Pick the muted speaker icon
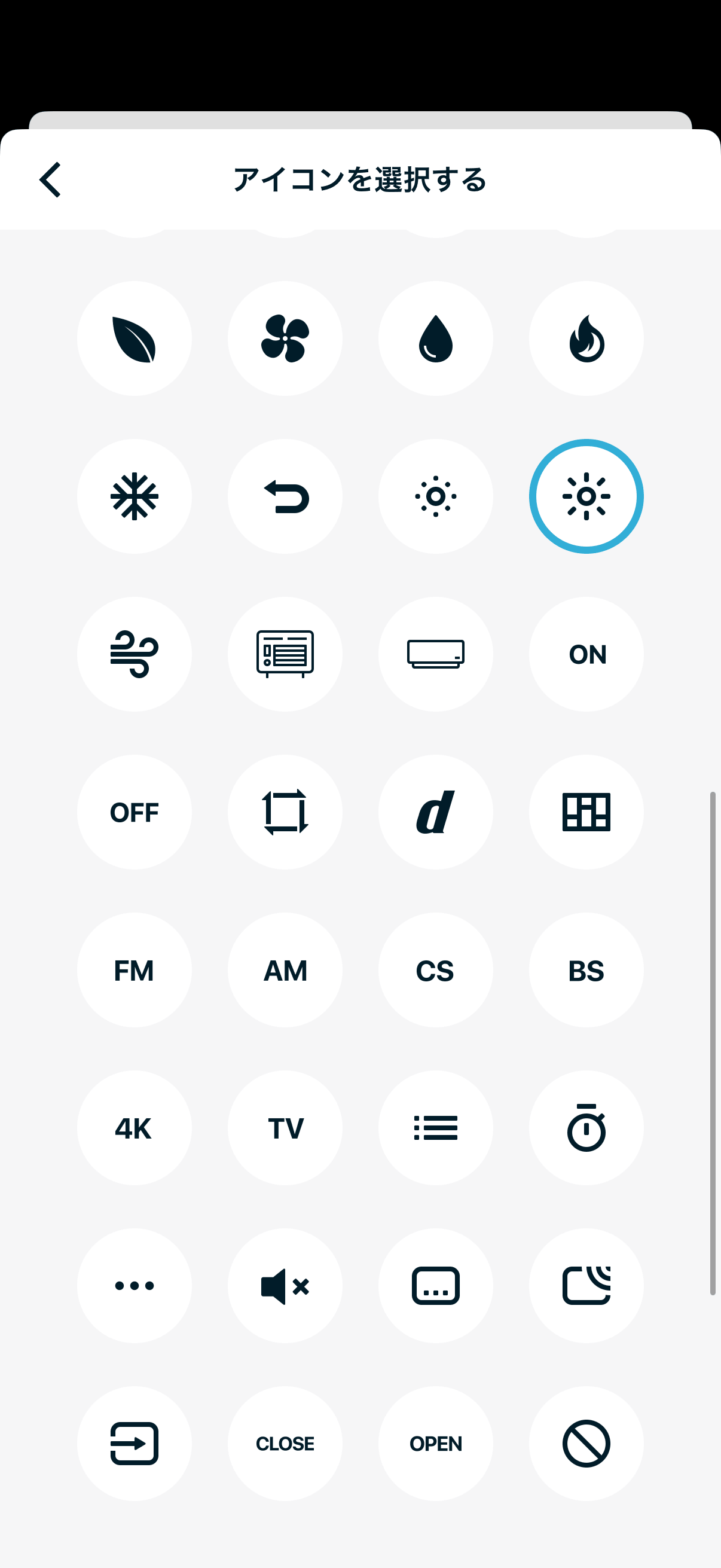 click(x=285, y=1286)
